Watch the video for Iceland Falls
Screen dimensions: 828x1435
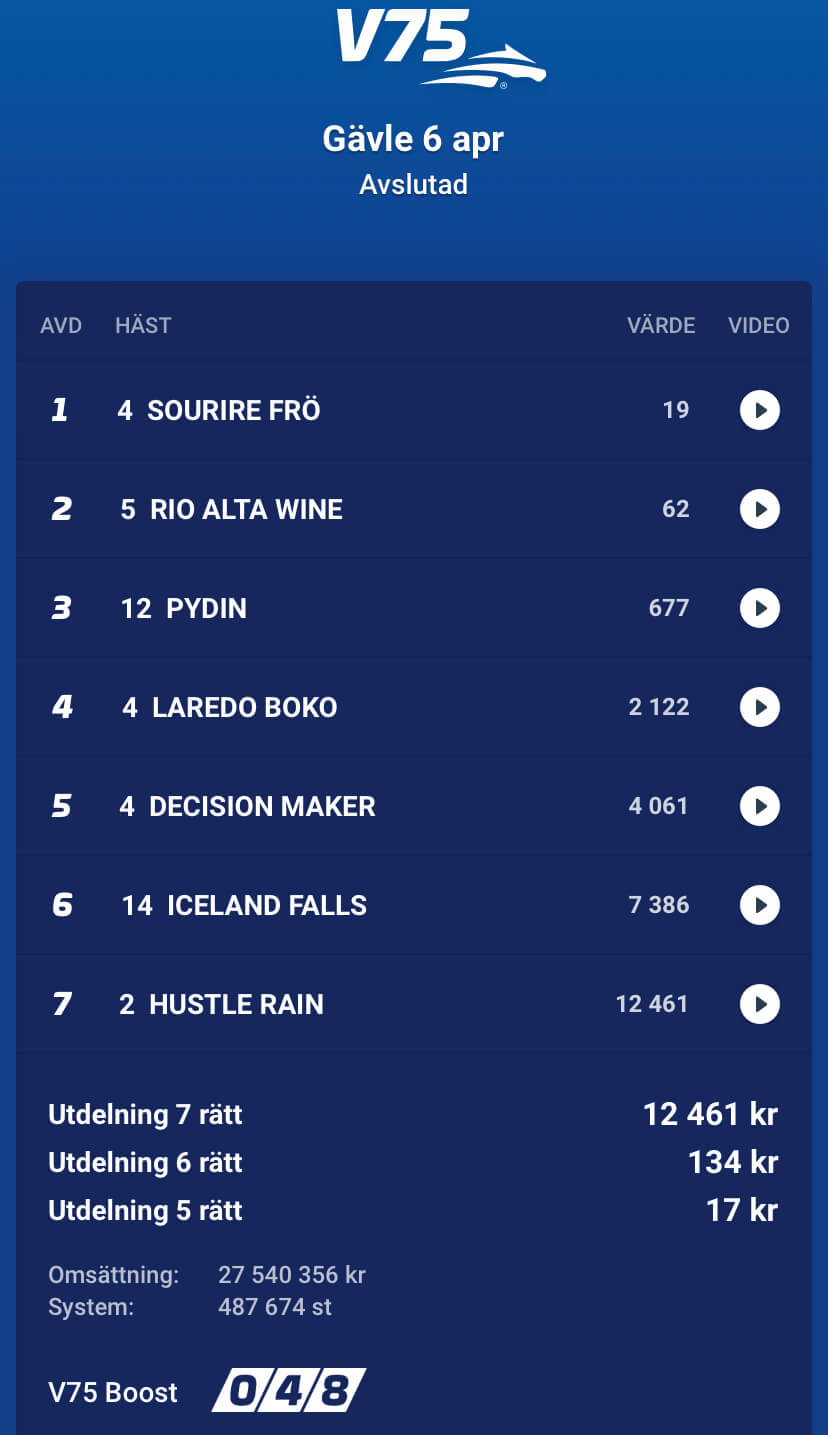[760, 905]
